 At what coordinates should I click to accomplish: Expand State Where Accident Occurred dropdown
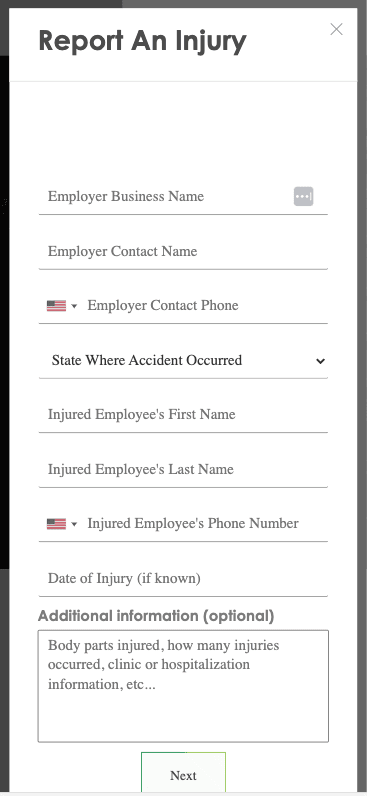183,360
